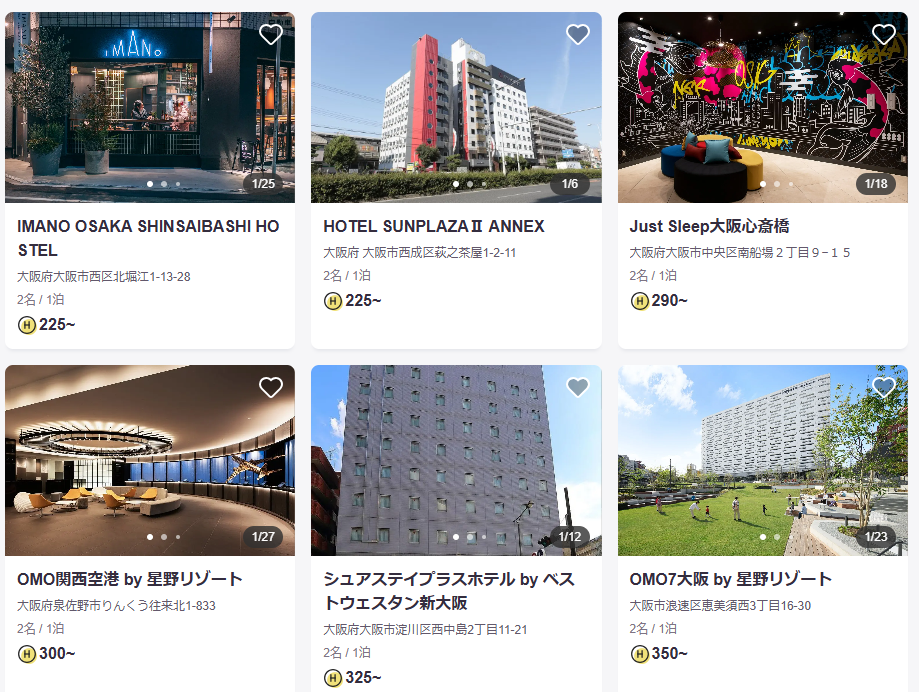Save HOTEL SUNPLAZA II ANNEX to favorites
The height and width of the screenshot is (692, 919).
pyautogui.click(x=577, y=35)
